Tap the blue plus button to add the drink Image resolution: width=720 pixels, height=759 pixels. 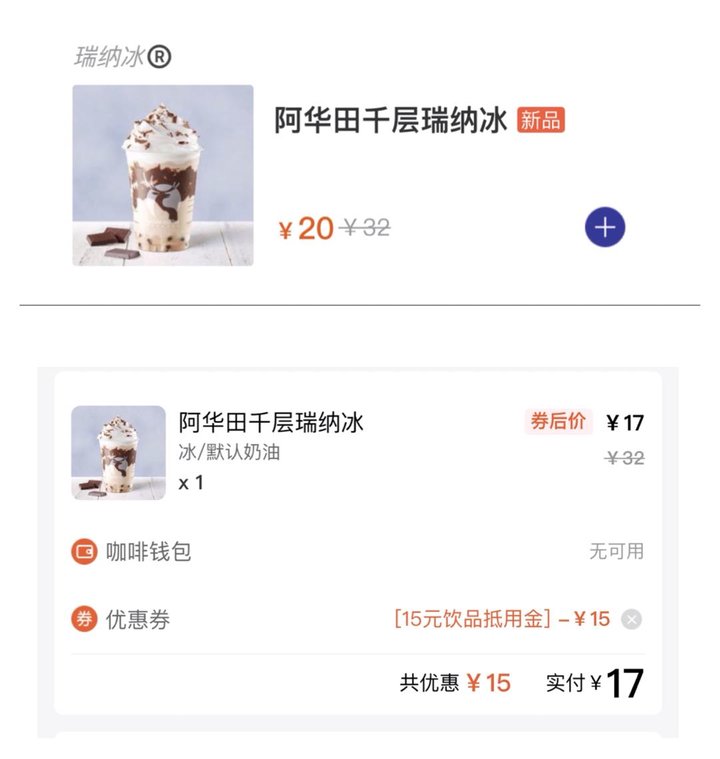604,225
